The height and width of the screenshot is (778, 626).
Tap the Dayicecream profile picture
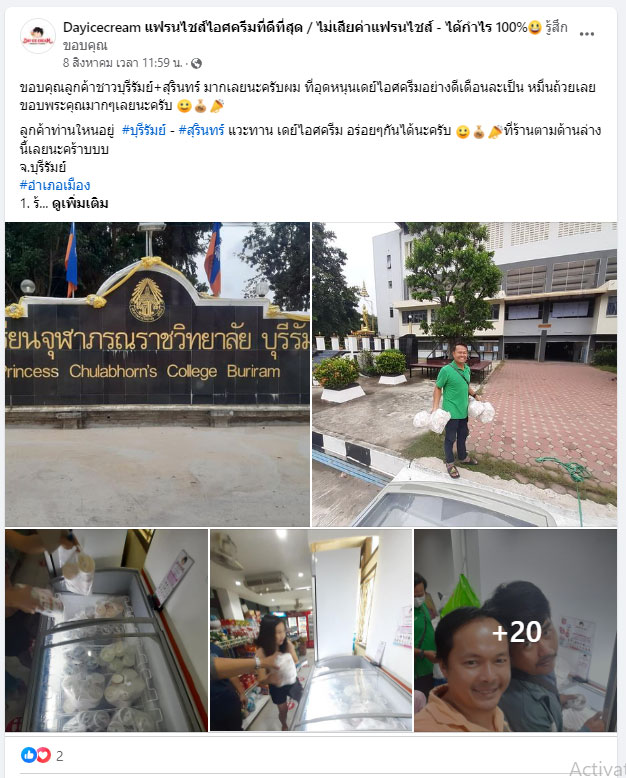38,36
